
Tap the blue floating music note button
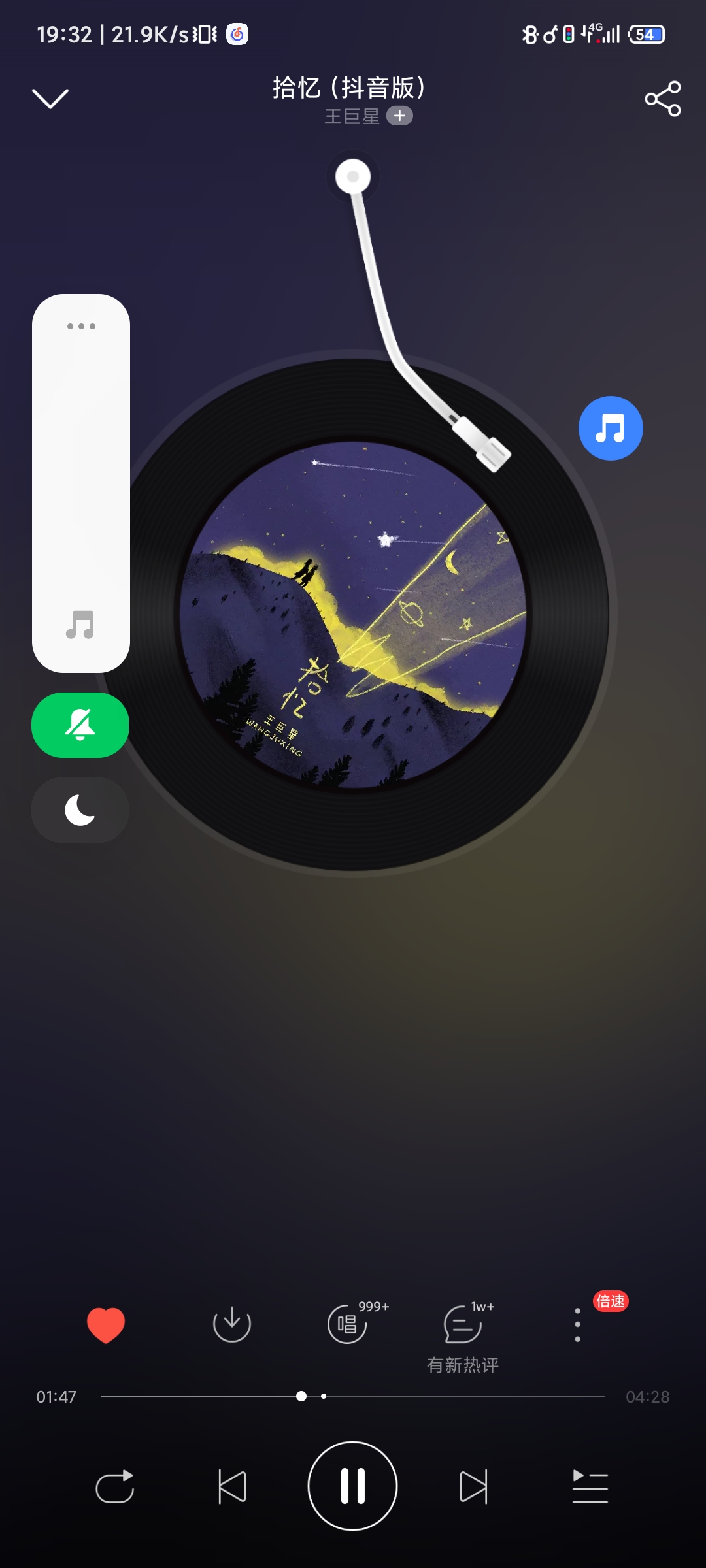(x=611, y=428)
